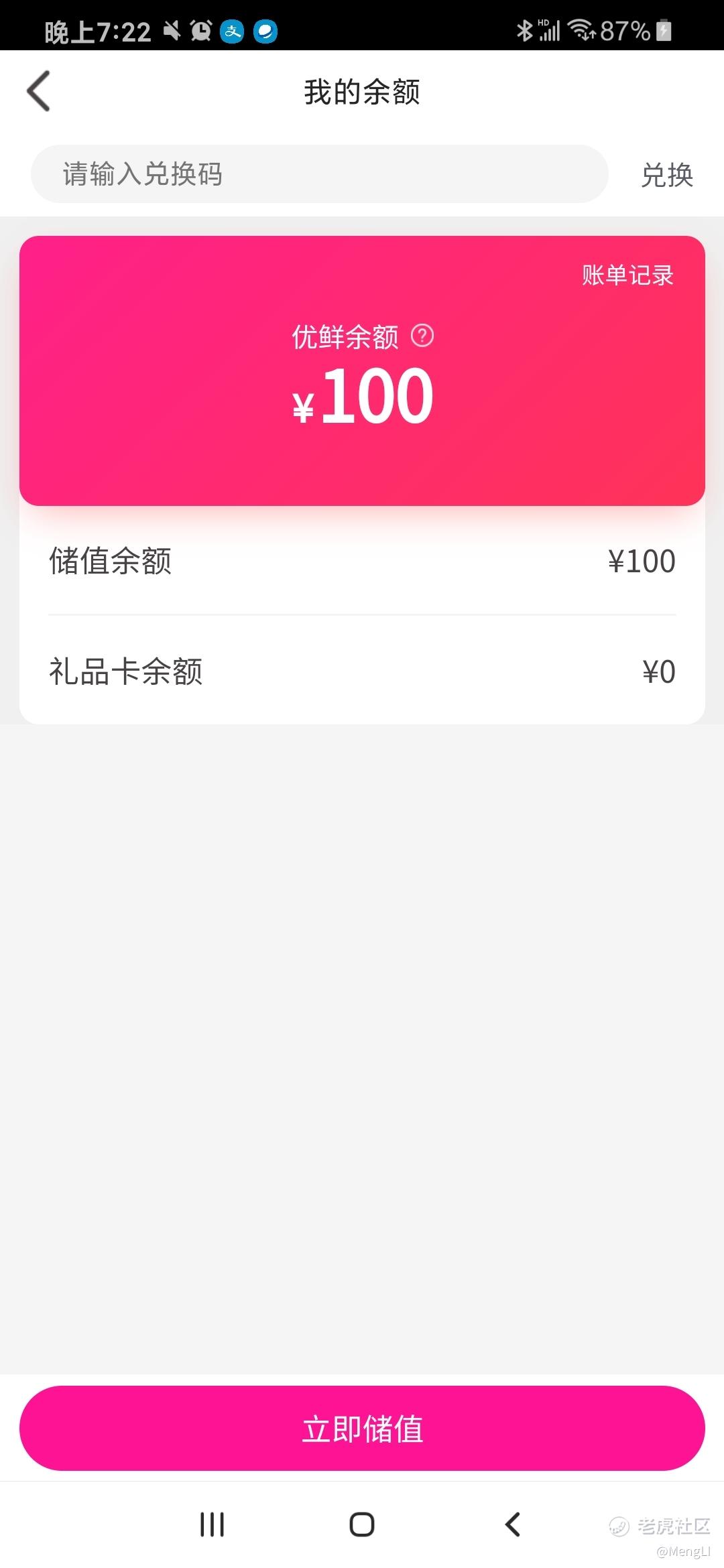Tap 立即储值 to top up now
The width and height of the screenshot is (724, 1568).
(362, 1428)
